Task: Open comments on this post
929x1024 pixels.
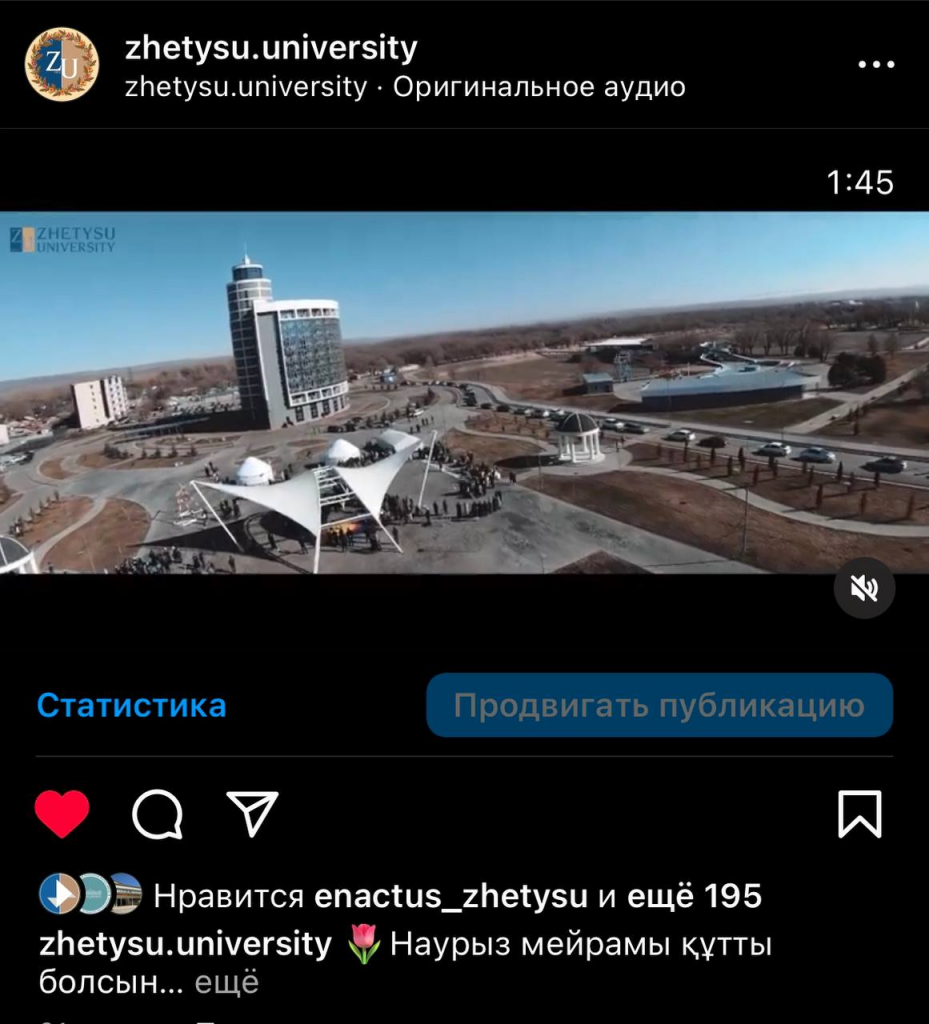Action: (x=158, y=814)
